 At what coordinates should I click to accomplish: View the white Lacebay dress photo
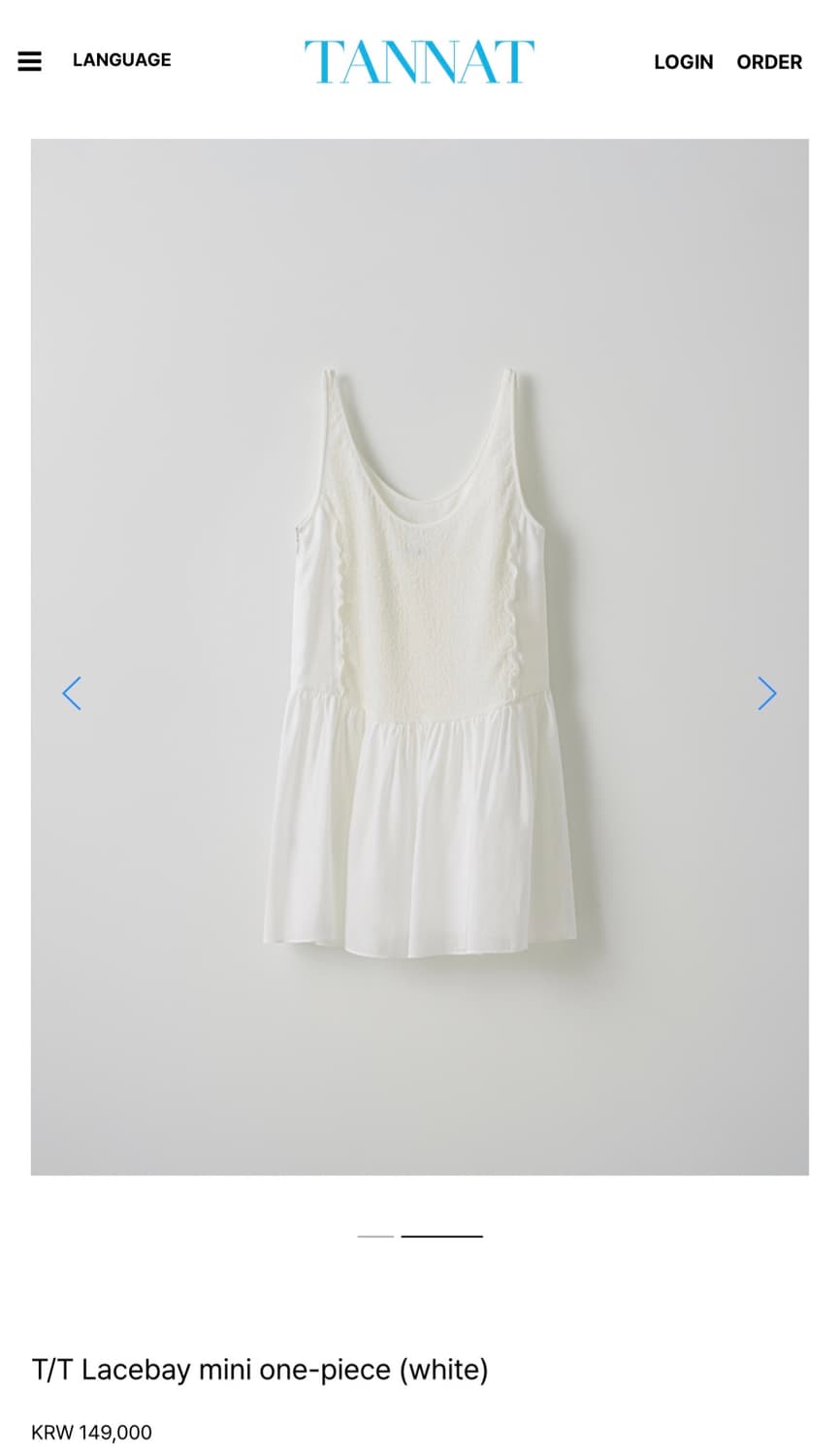419,660
